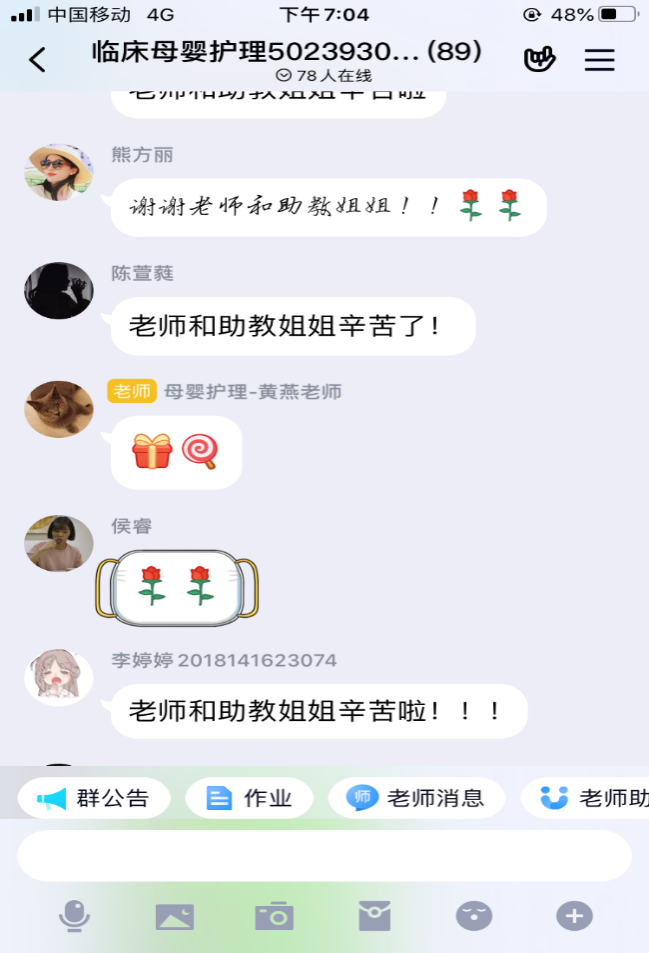This screenshot has height=953, width=649.
Task: Open more options with plus icon
Action: (x=574, y=915)
